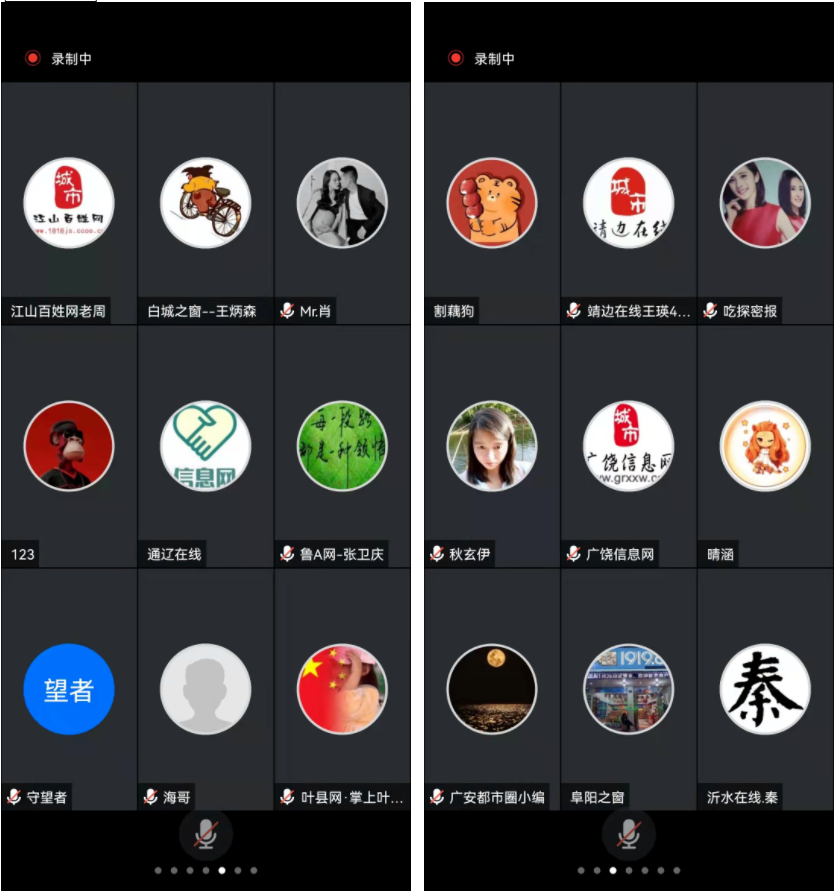Select 晴涵's participant tile
Screen dimensions: 835x891
tap(765, 446)
